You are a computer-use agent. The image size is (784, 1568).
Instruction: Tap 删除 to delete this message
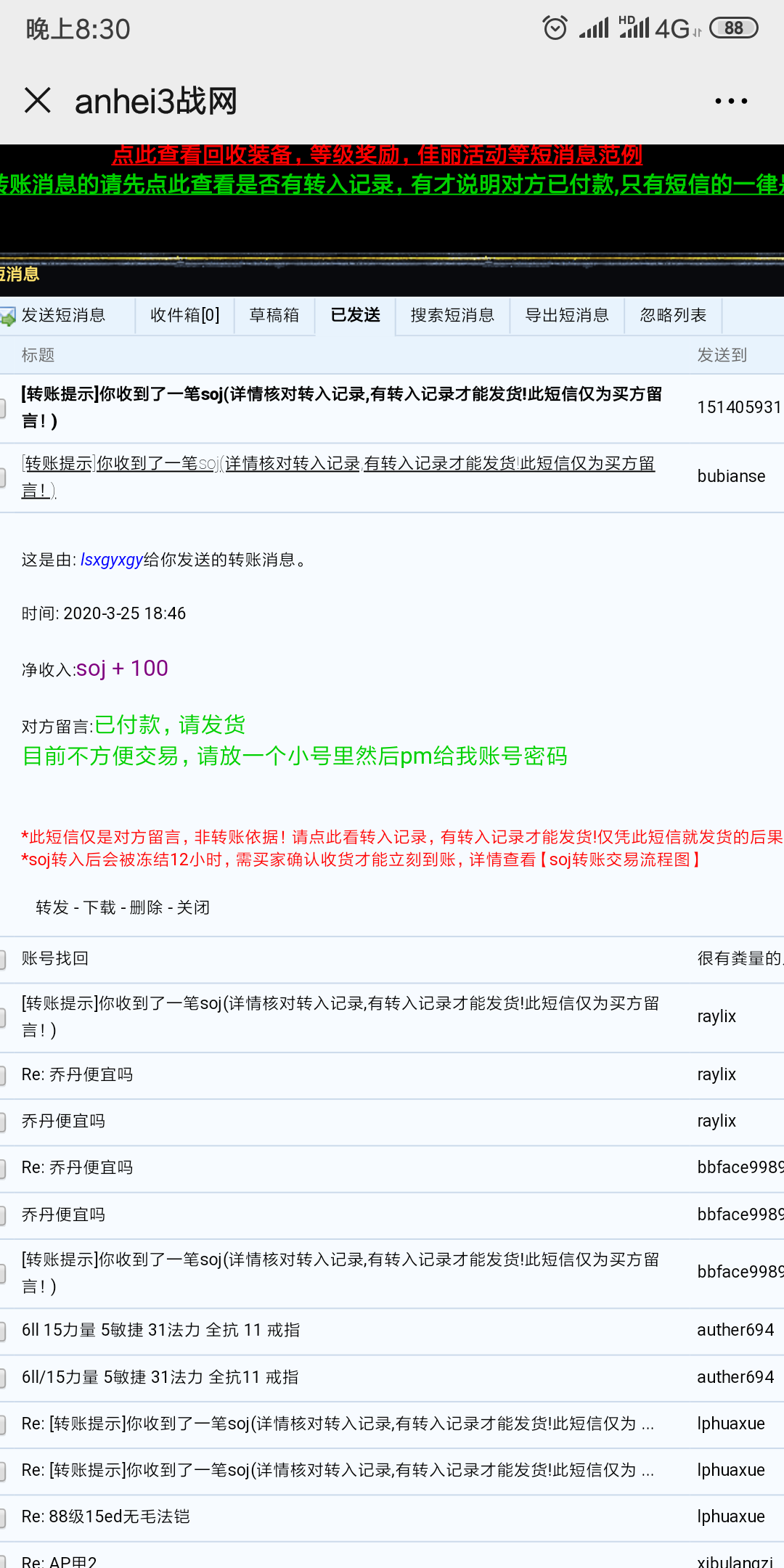(x=146, y=907)
